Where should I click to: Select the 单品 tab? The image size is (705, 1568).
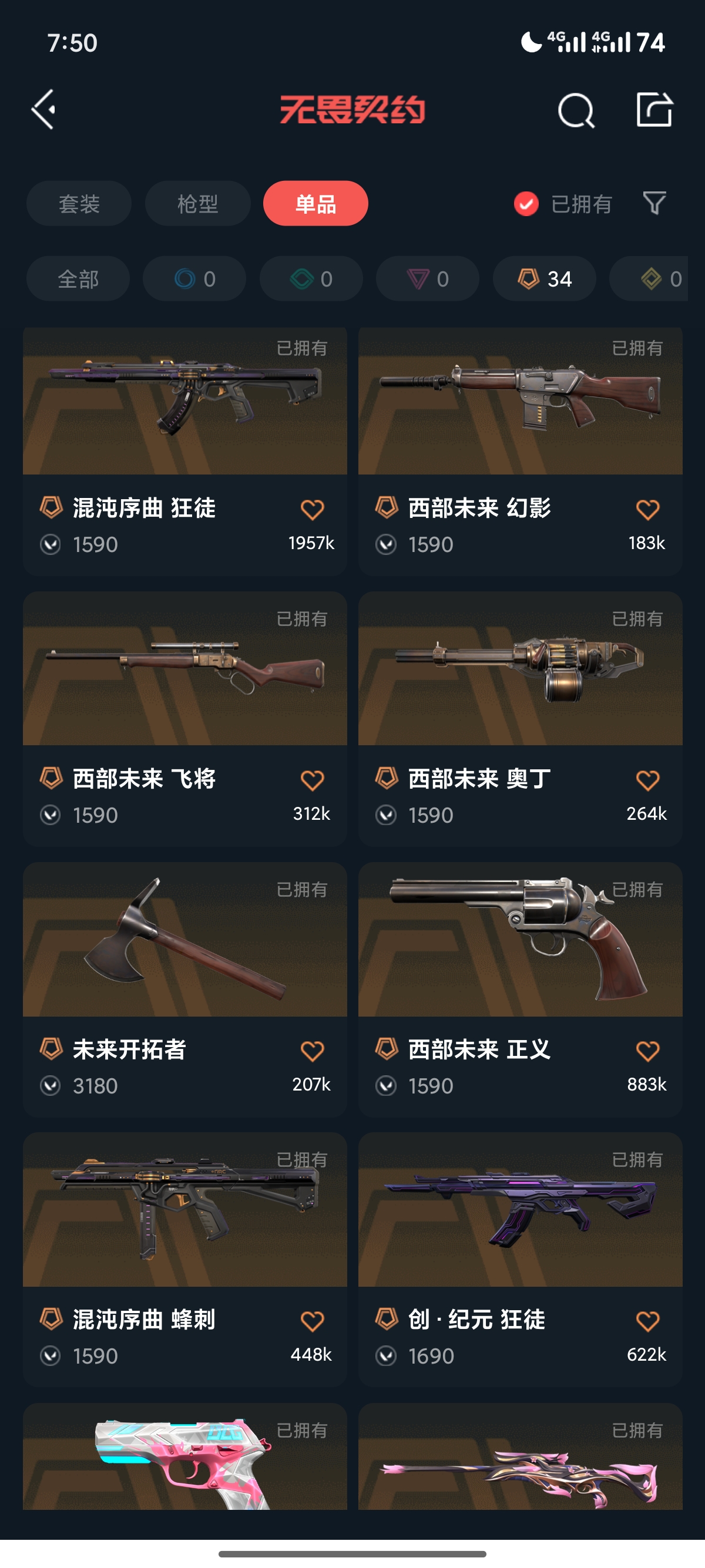(x=315, y=203)
